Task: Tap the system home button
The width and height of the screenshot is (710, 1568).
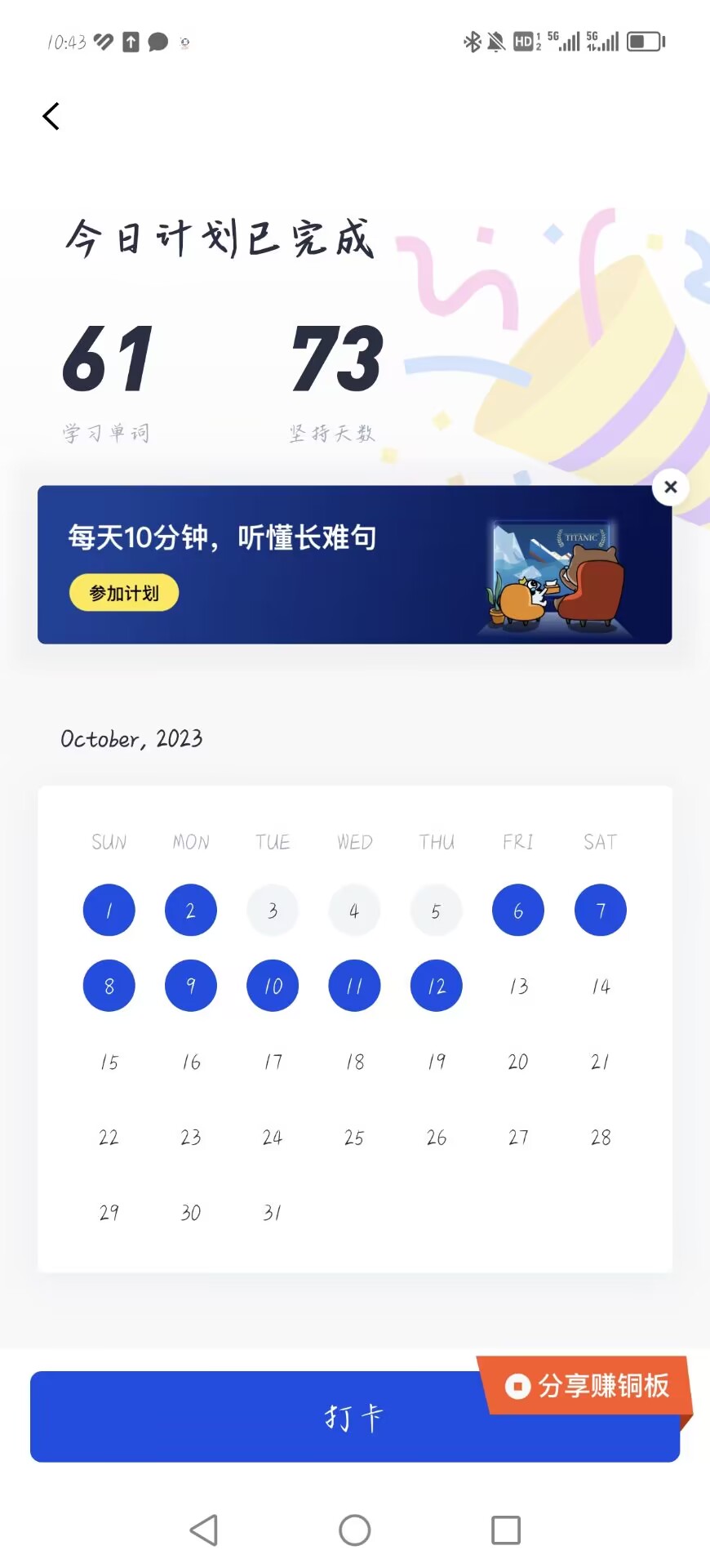Action: pyautogui.click(x=355, y=1530)
